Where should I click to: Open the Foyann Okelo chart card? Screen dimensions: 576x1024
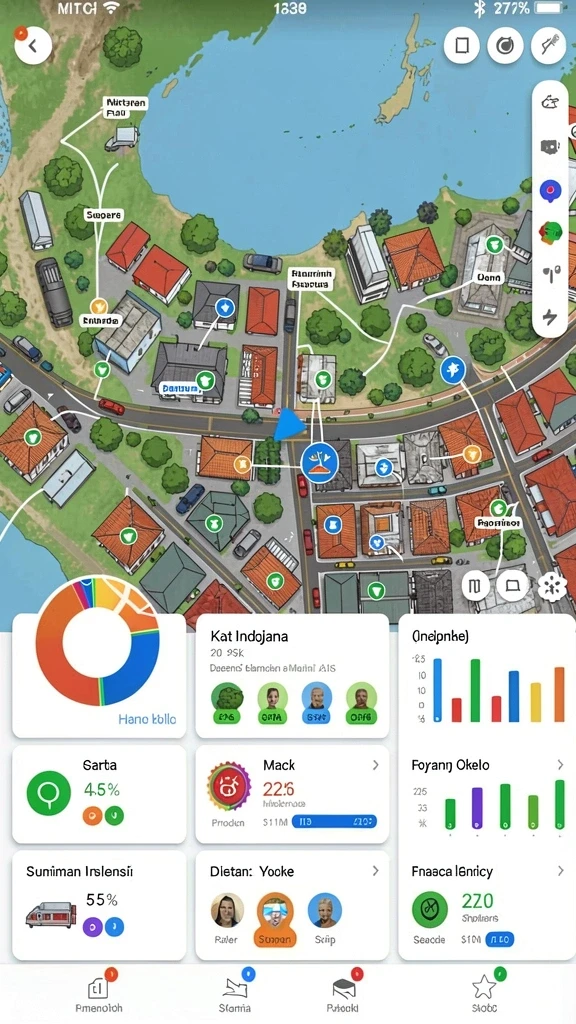487,795
